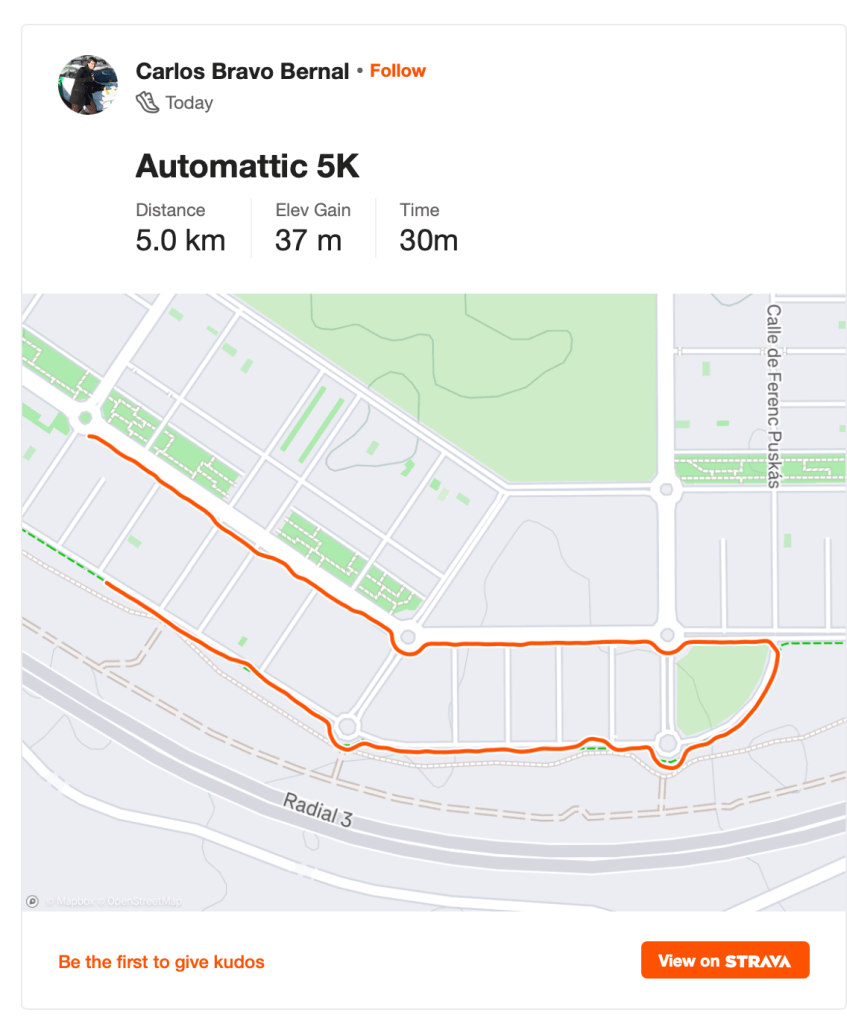
Task: Open the run route map
Action: (433, 600)
